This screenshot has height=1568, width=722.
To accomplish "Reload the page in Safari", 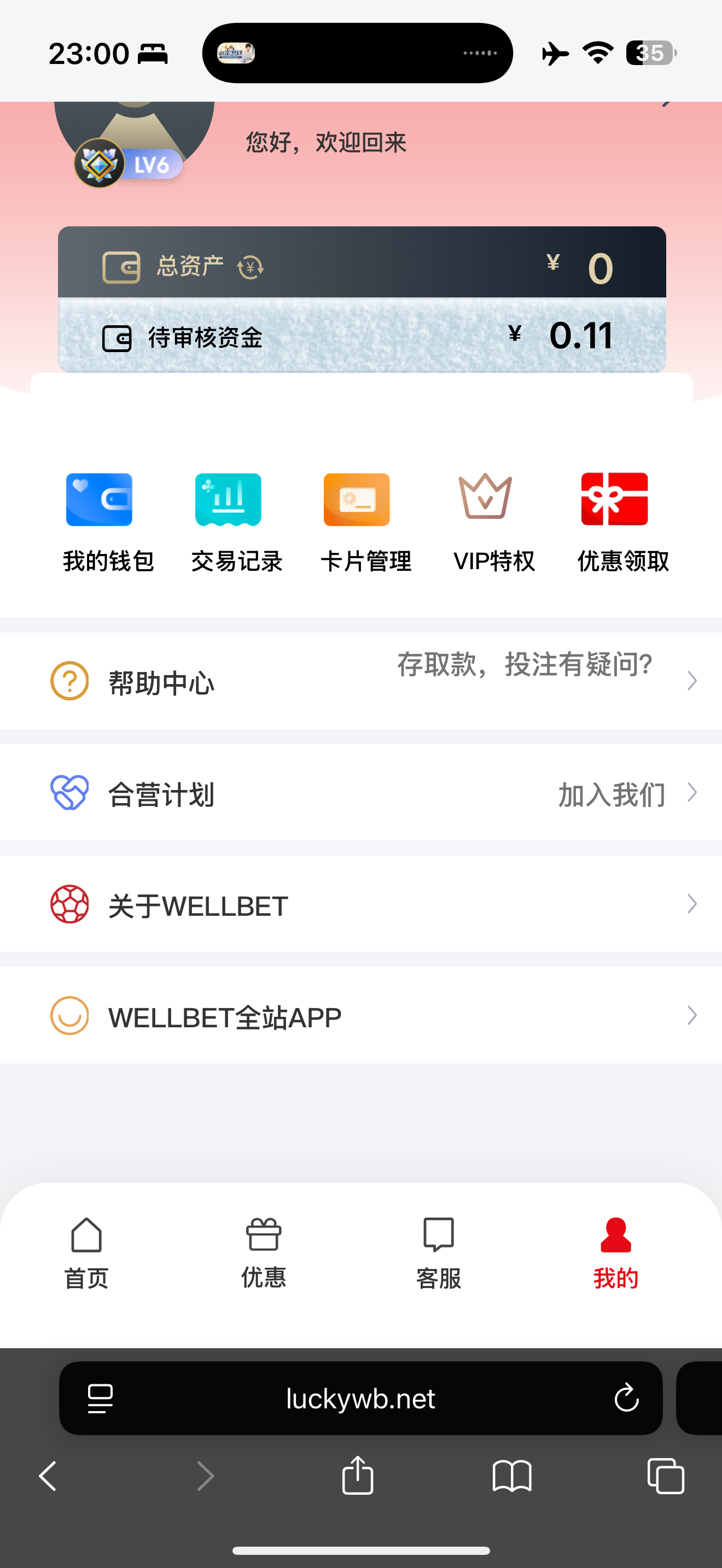I will click(626, 1397).
